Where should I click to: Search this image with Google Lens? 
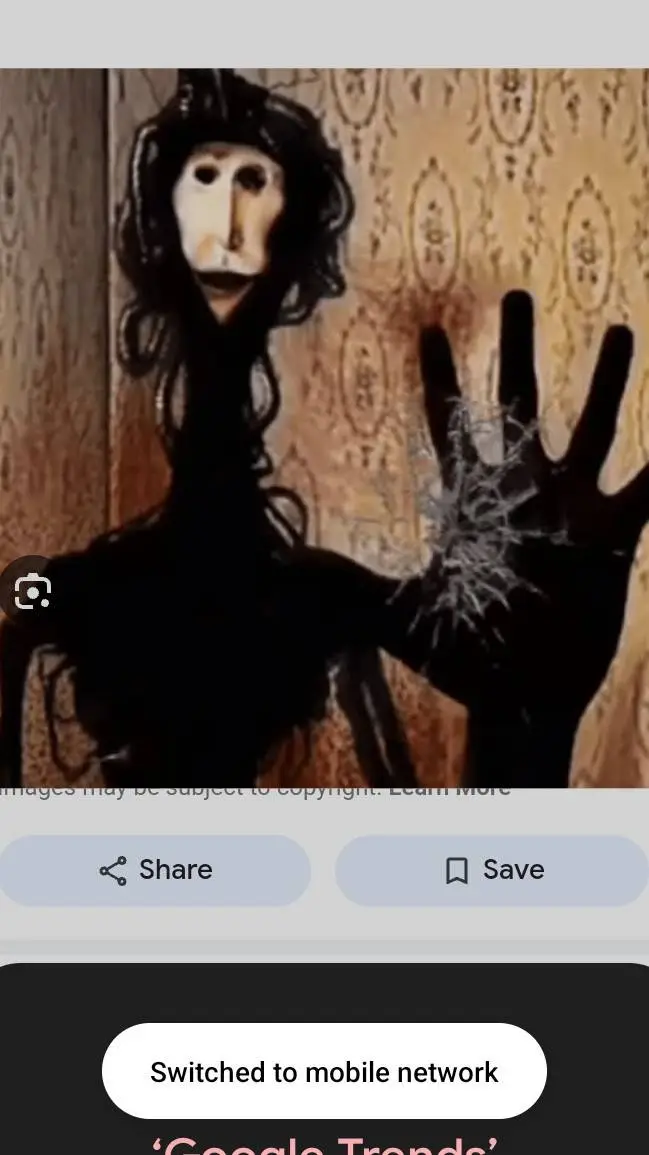point(32,593)
